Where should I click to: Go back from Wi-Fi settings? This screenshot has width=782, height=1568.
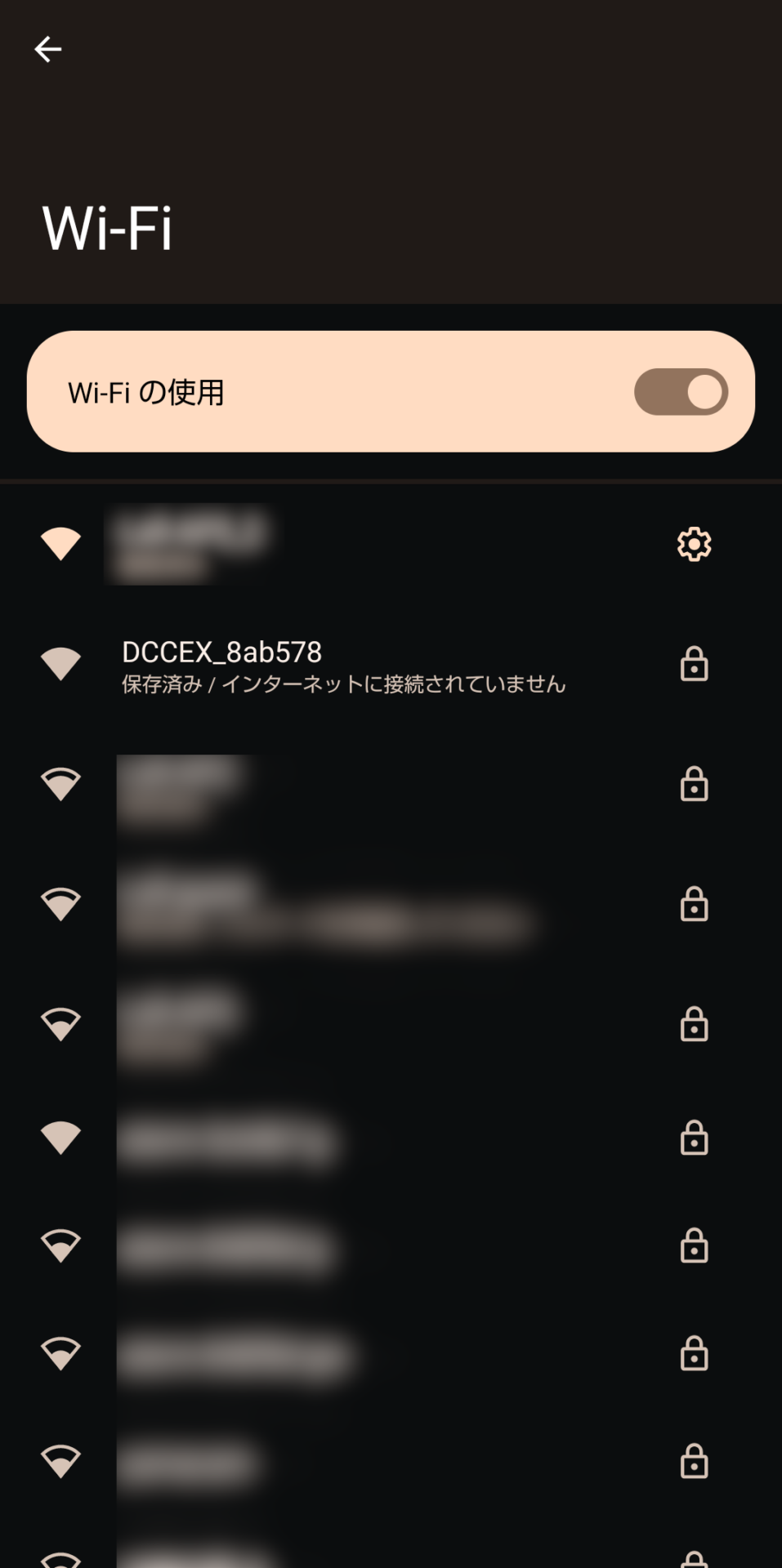click(x=48, y=50)
